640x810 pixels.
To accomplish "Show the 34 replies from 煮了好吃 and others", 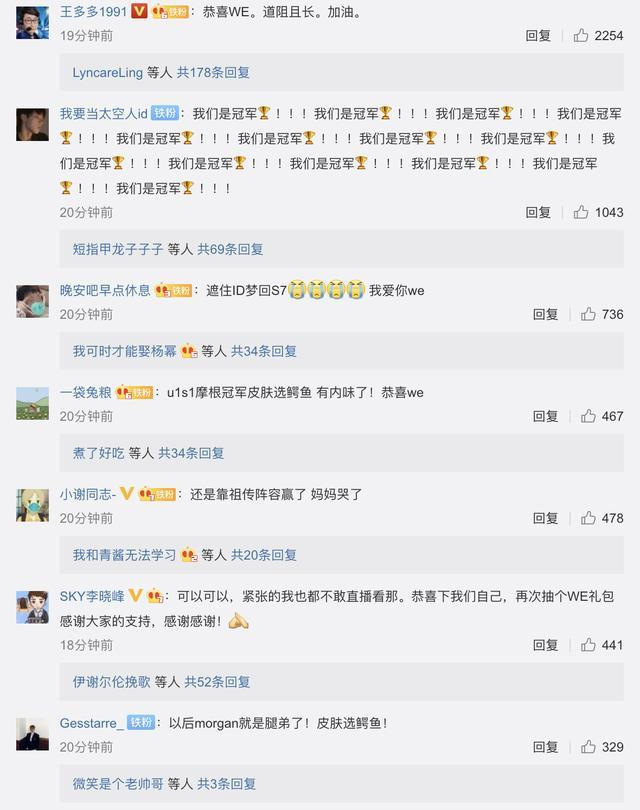I will (191, 453).
